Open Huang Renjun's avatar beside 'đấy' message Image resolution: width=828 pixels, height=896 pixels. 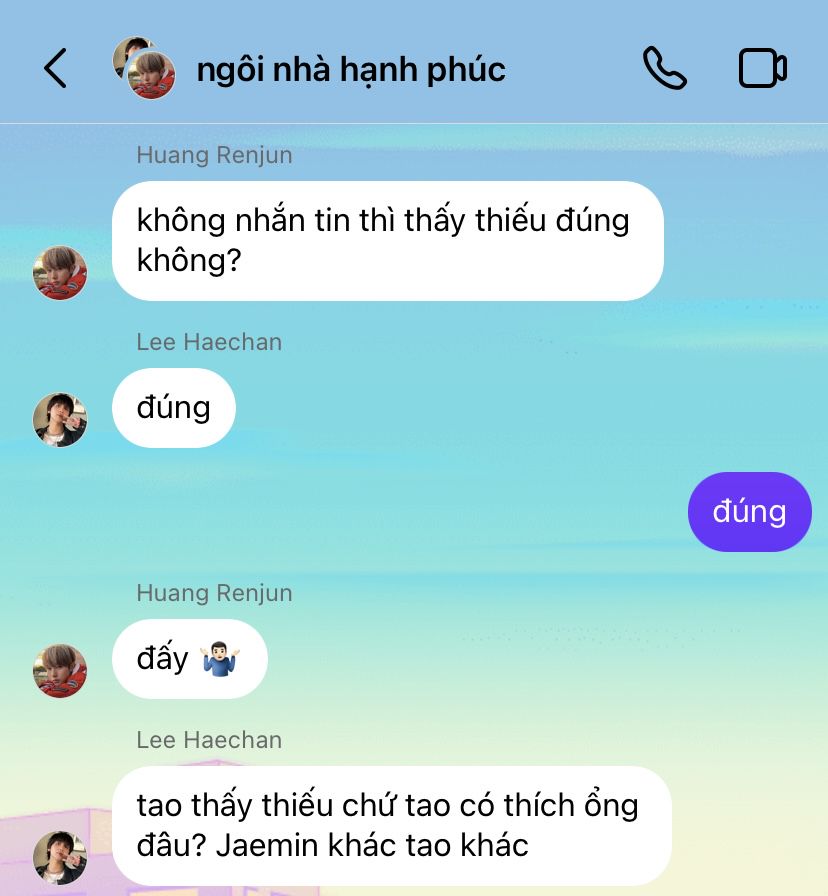tap(60, 670)
